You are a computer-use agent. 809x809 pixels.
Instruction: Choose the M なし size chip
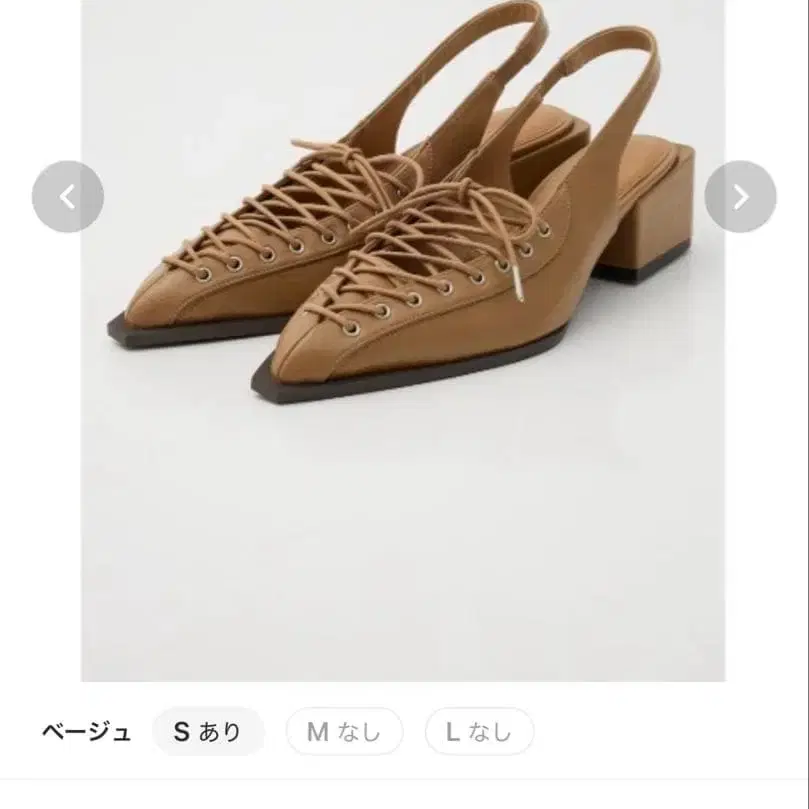tap(344, 732)
